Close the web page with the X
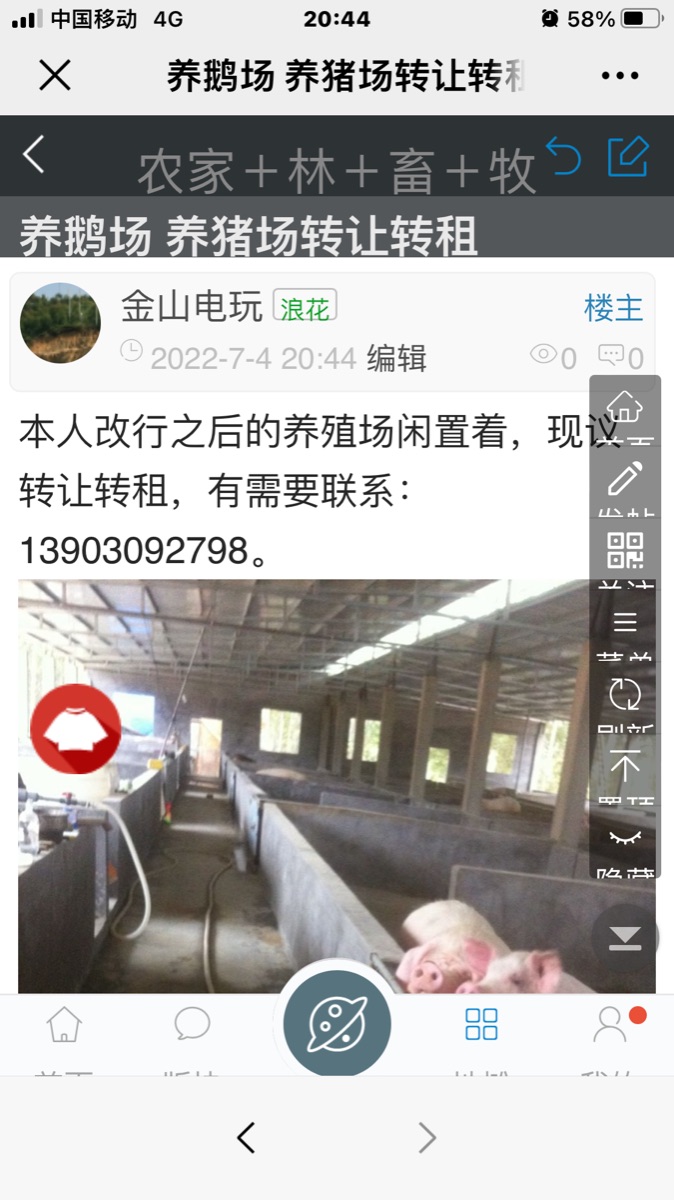Image resolution: width=674 pixels, height=1200 pixels. pos(55,75)
